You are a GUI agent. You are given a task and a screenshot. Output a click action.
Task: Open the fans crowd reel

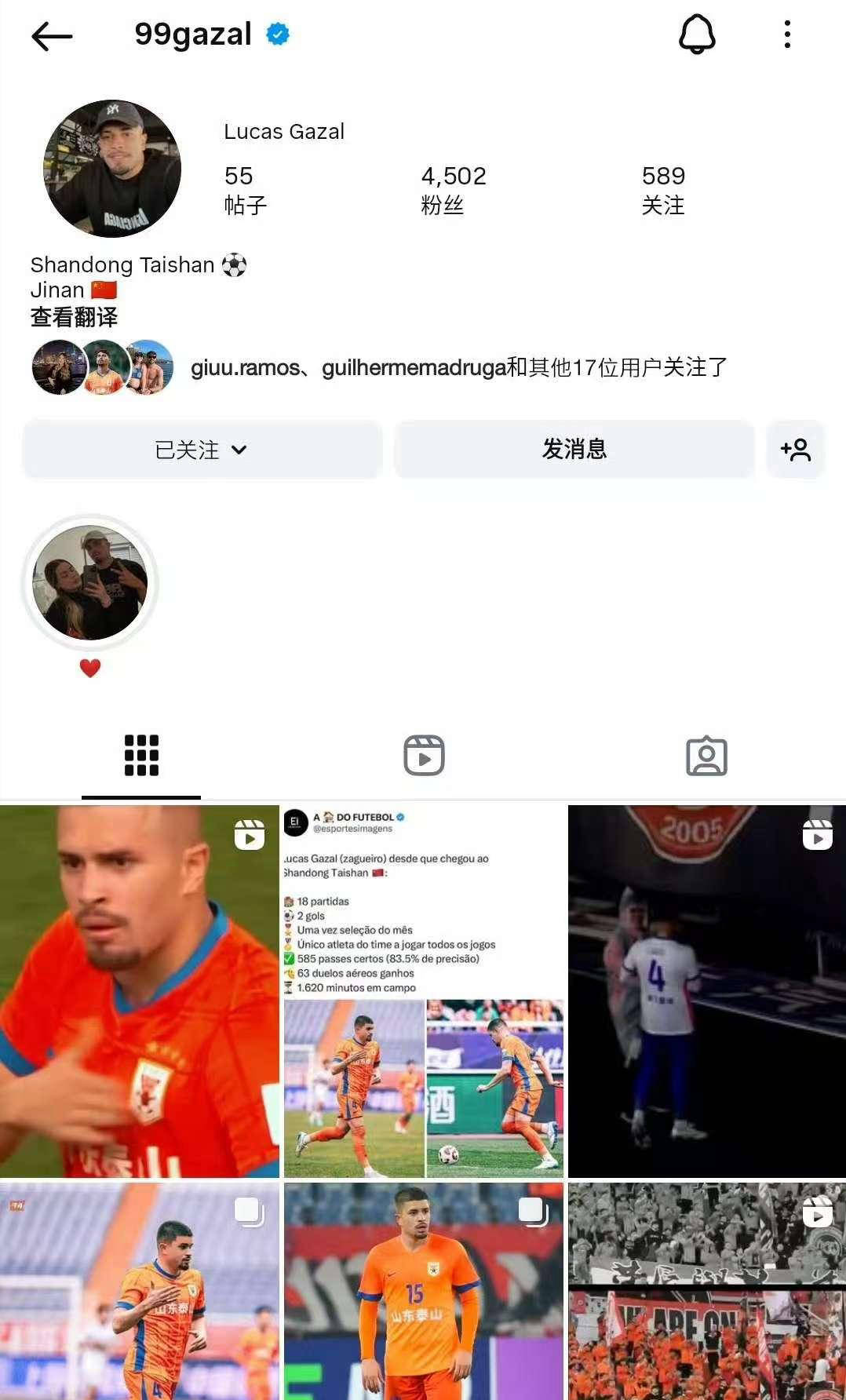(706, 1291)
